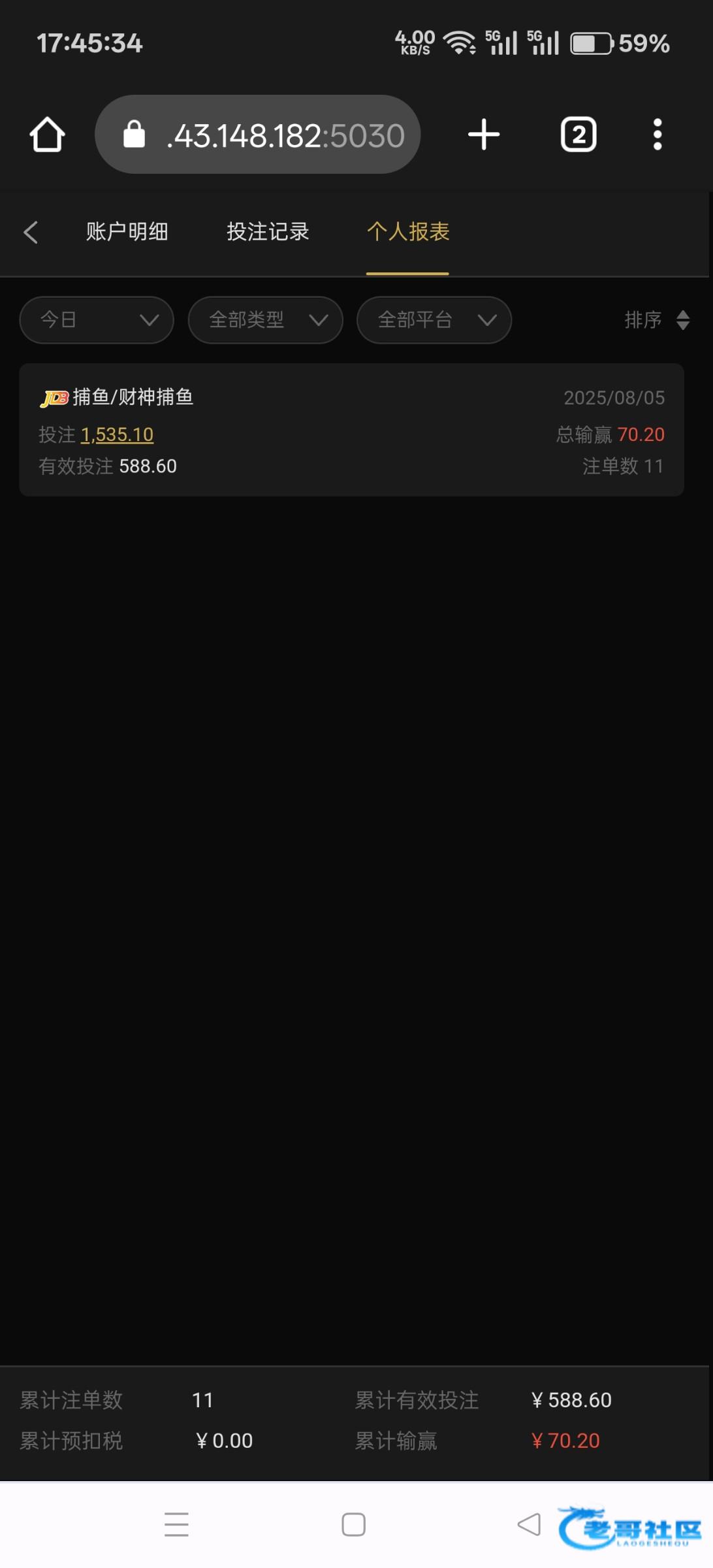Screen dimensions: 713x1568
Task: Expand the 今日 date dropdown
Action: pos(97,320)
